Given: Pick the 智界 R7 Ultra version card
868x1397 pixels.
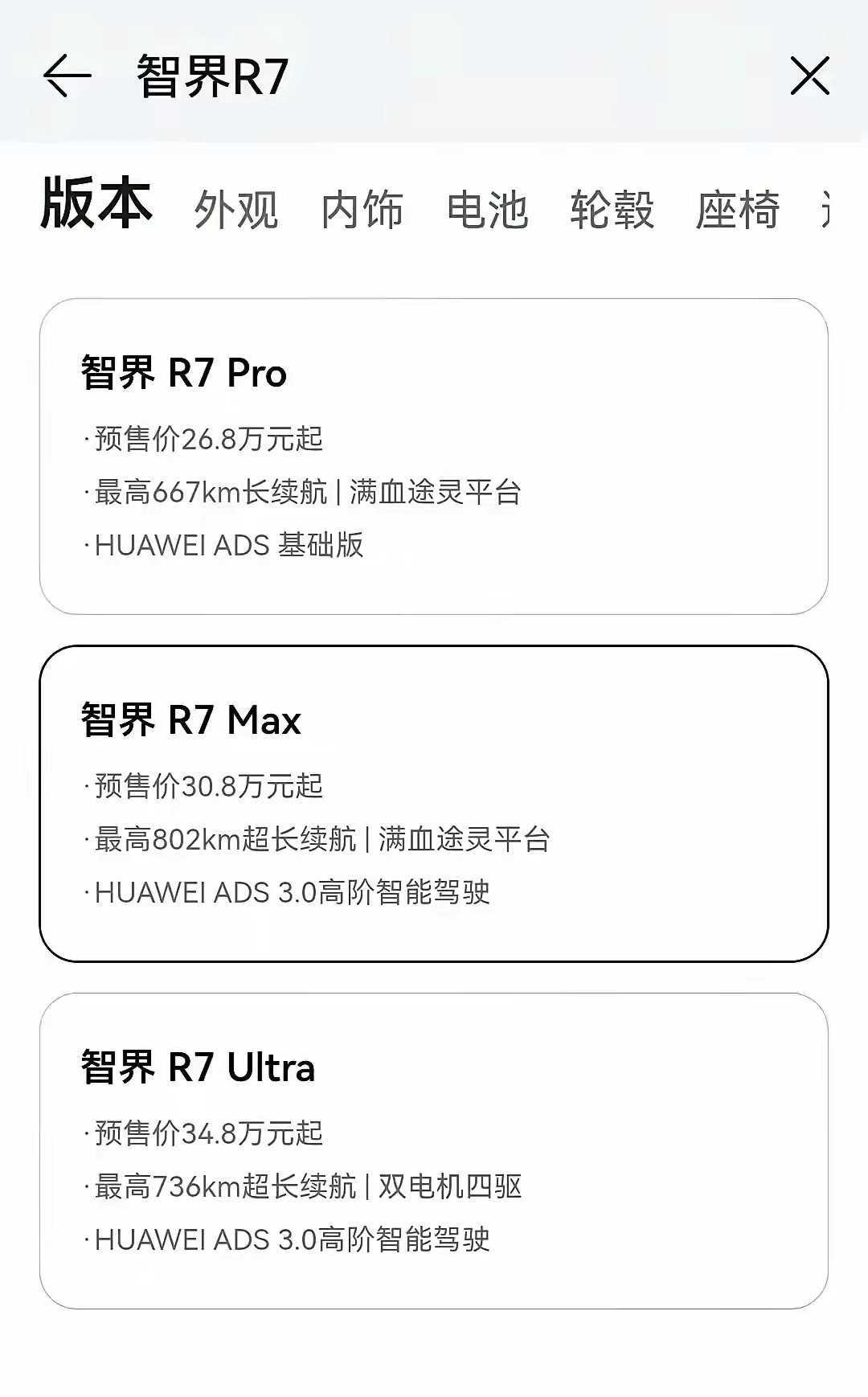Looking at the screenshot, I should coord(434,1151).
